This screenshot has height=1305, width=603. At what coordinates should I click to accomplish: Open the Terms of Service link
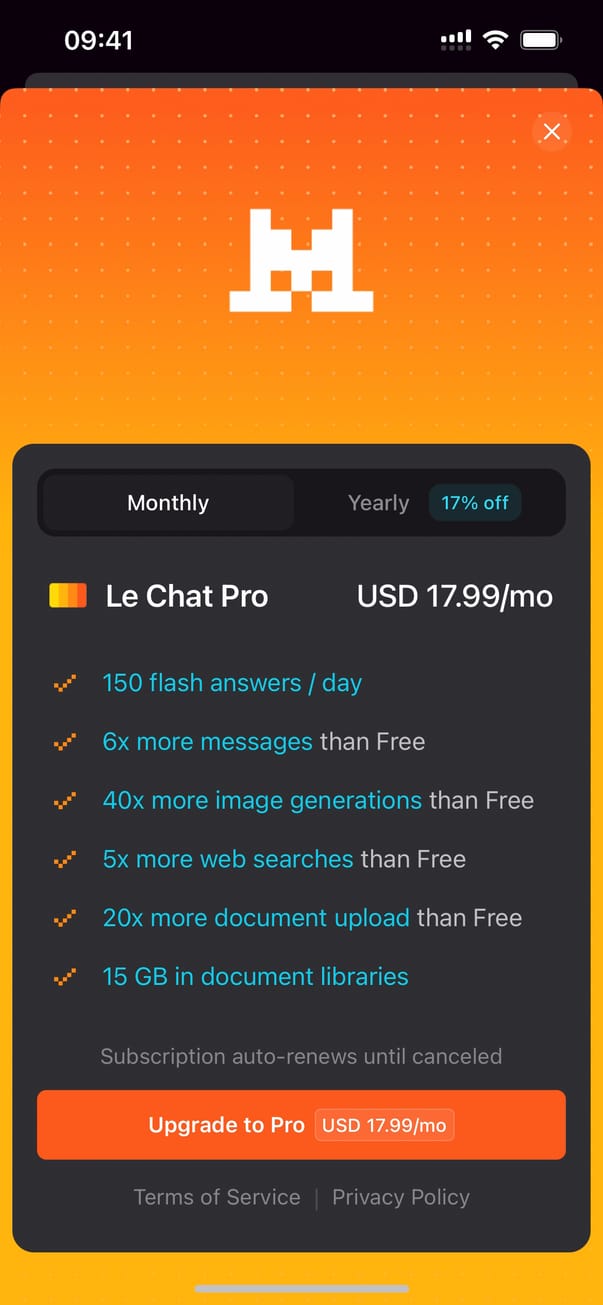(x=217, y=1197)
